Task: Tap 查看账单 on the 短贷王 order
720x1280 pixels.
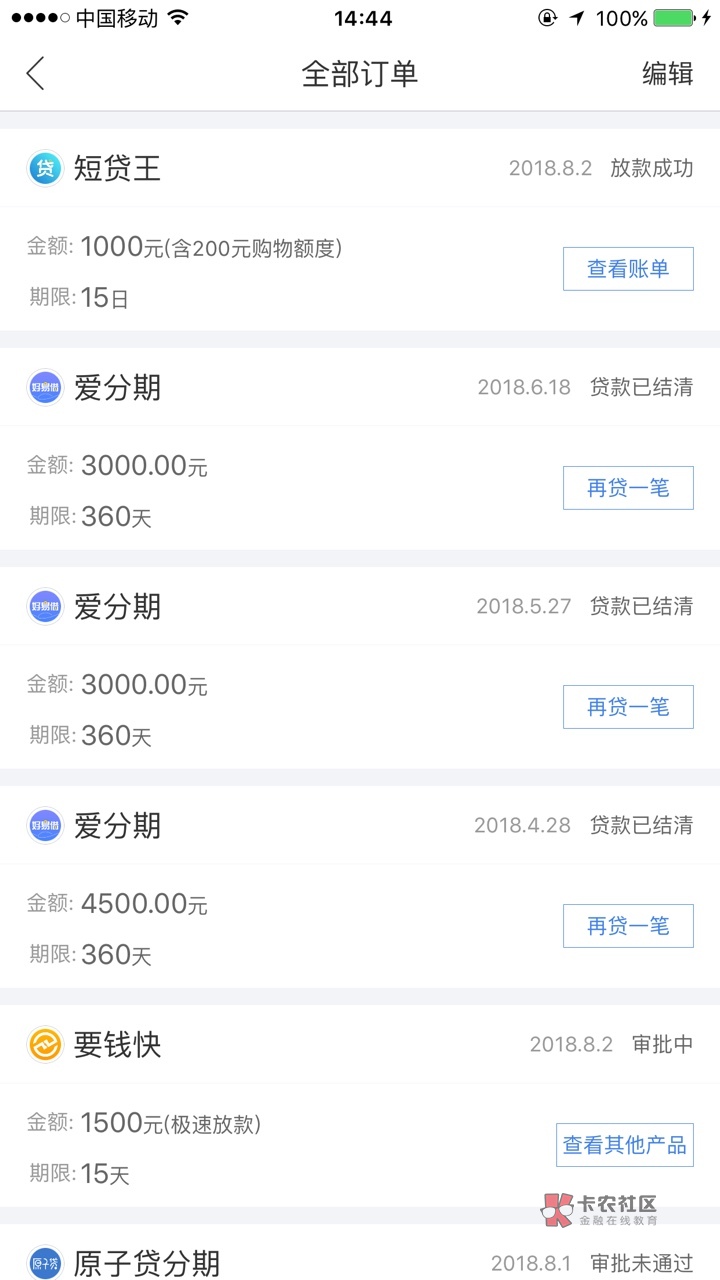Action: coord(628,269)
